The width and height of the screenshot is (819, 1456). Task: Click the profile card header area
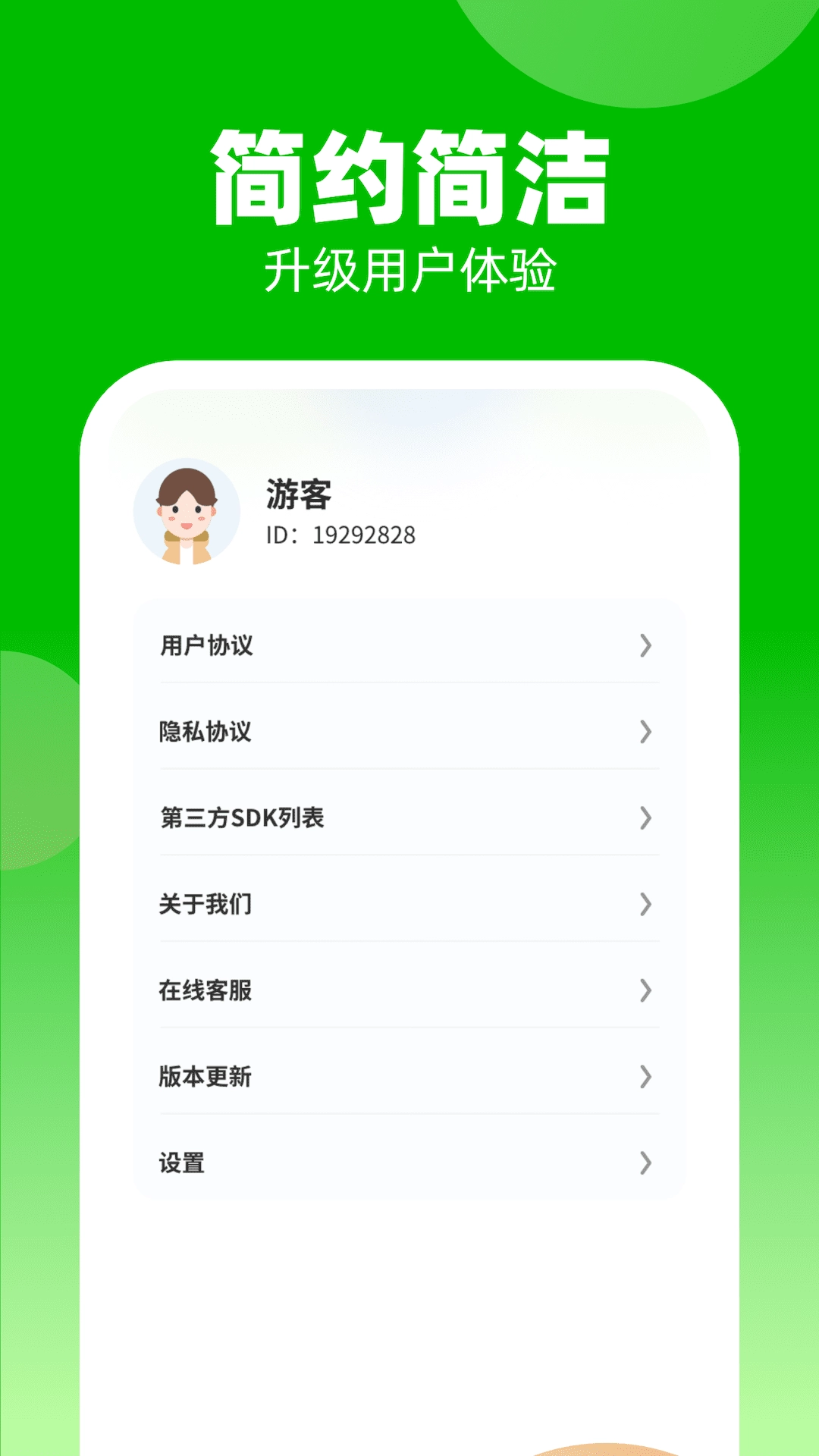click(409, 510)
